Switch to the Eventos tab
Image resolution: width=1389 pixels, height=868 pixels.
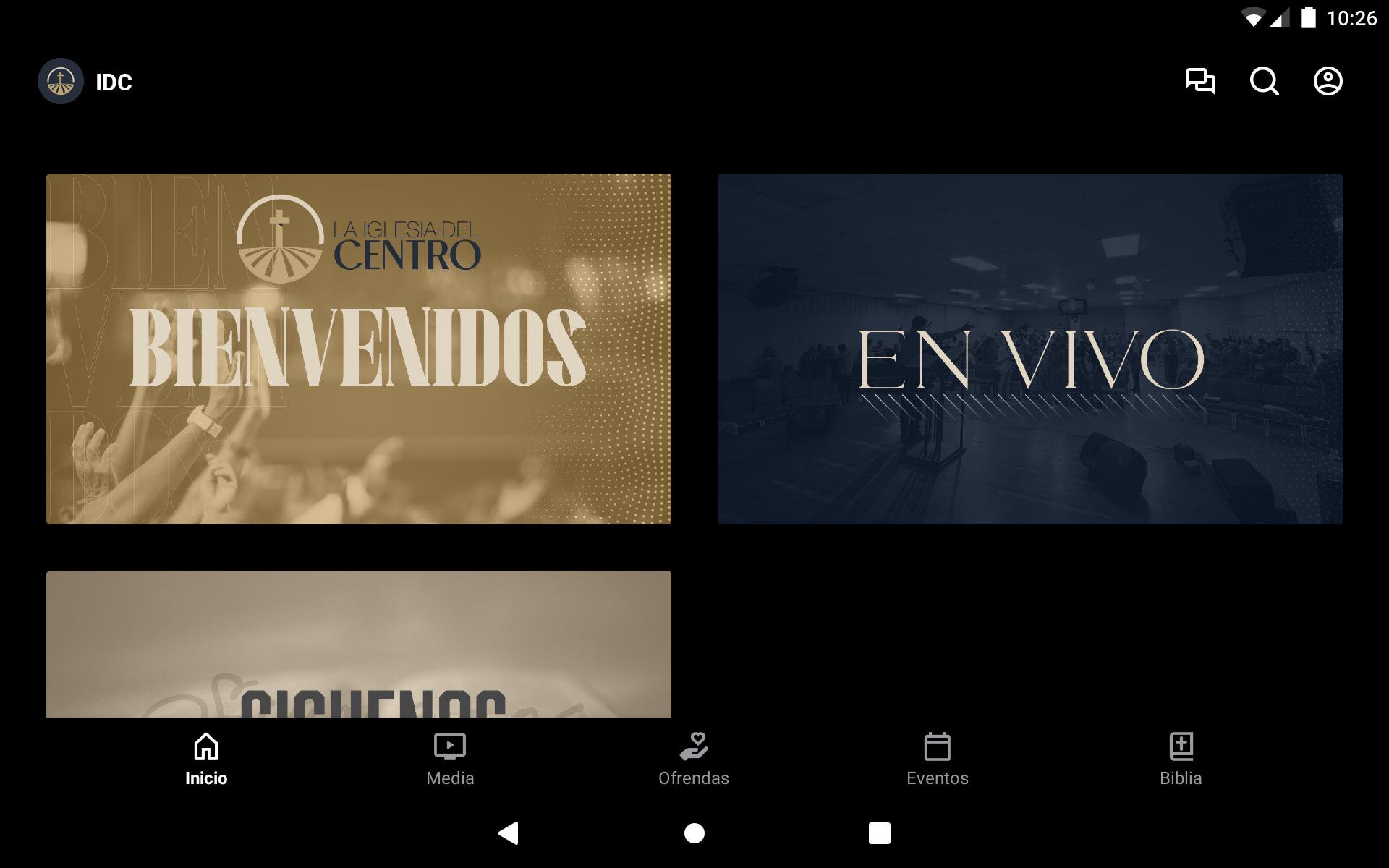pyautogui.click(x=937, y=759)
